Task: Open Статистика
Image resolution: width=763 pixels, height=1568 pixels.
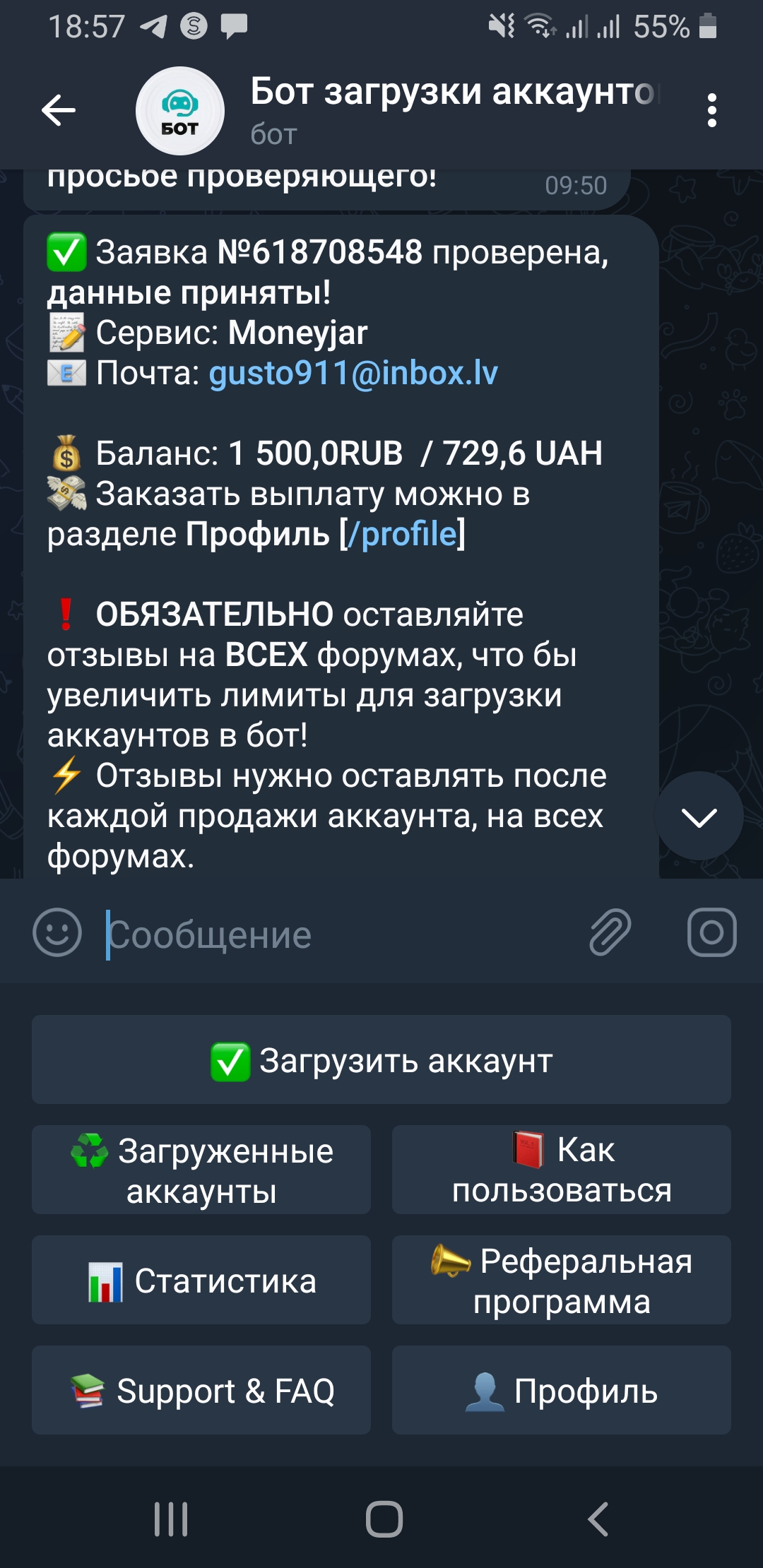Action: [201, 1281]
